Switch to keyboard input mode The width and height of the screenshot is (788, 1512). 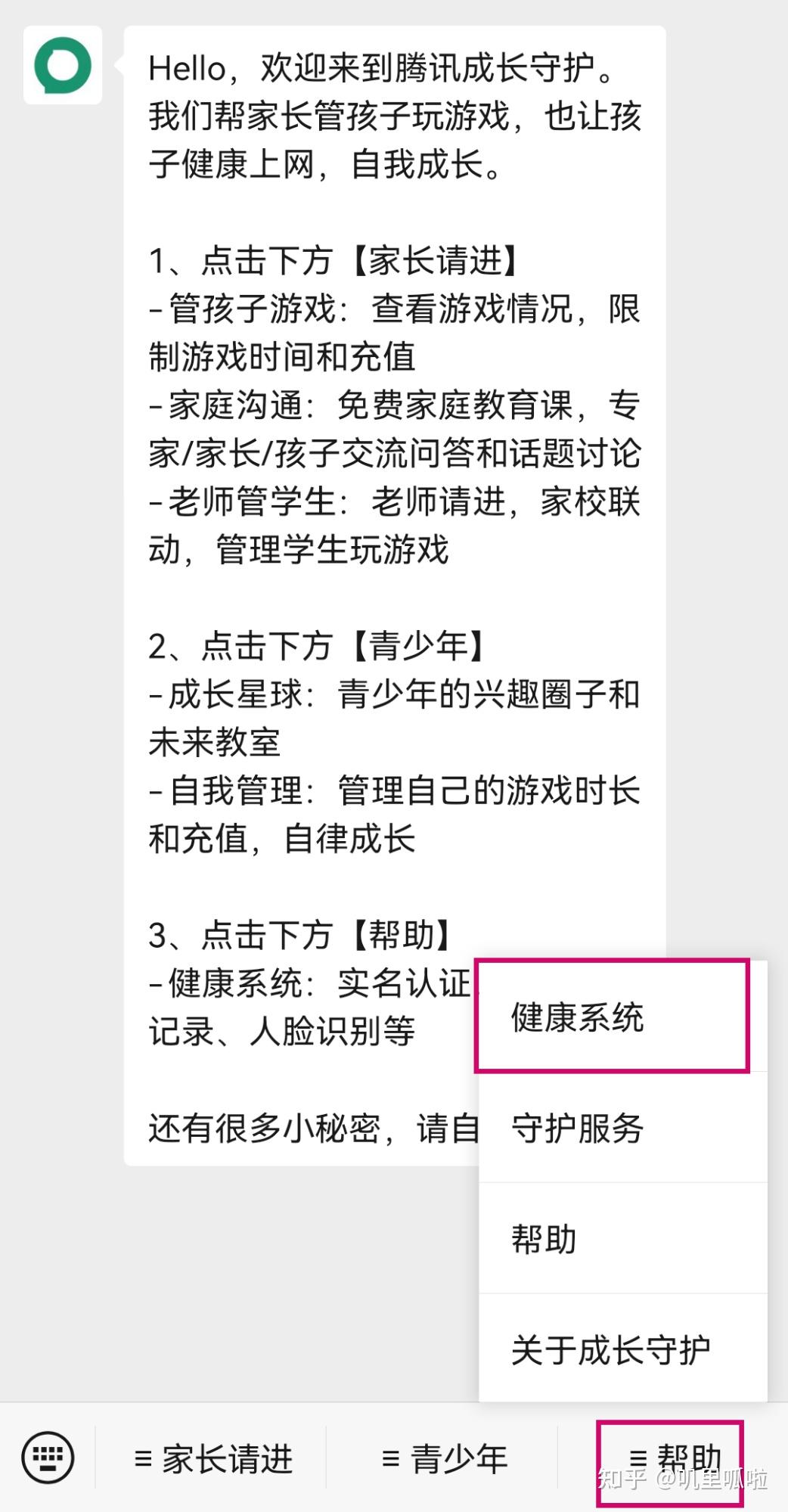pos(48,1458)
